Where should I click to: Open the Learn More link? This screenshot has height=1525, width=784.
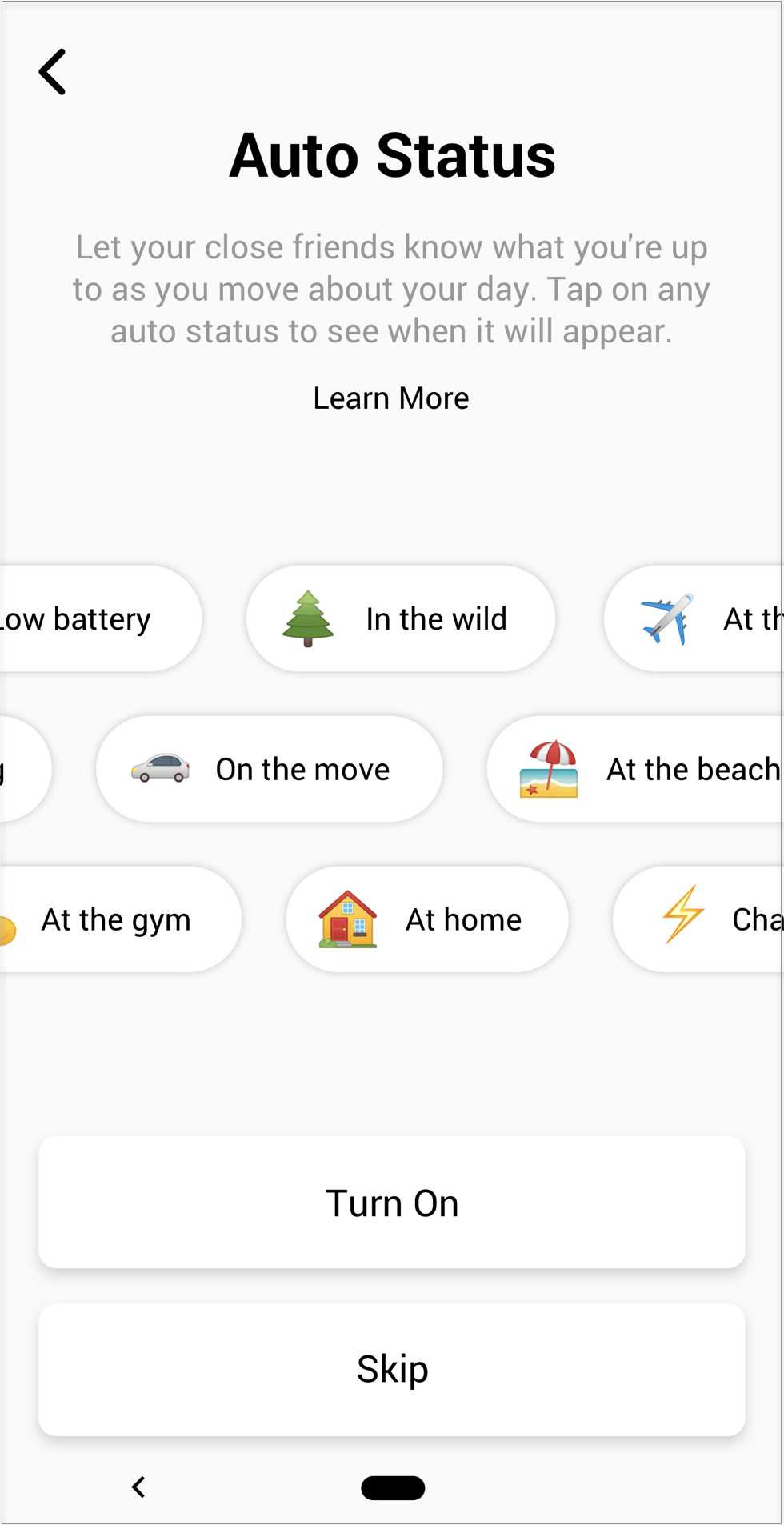click(x=391, y=398)
